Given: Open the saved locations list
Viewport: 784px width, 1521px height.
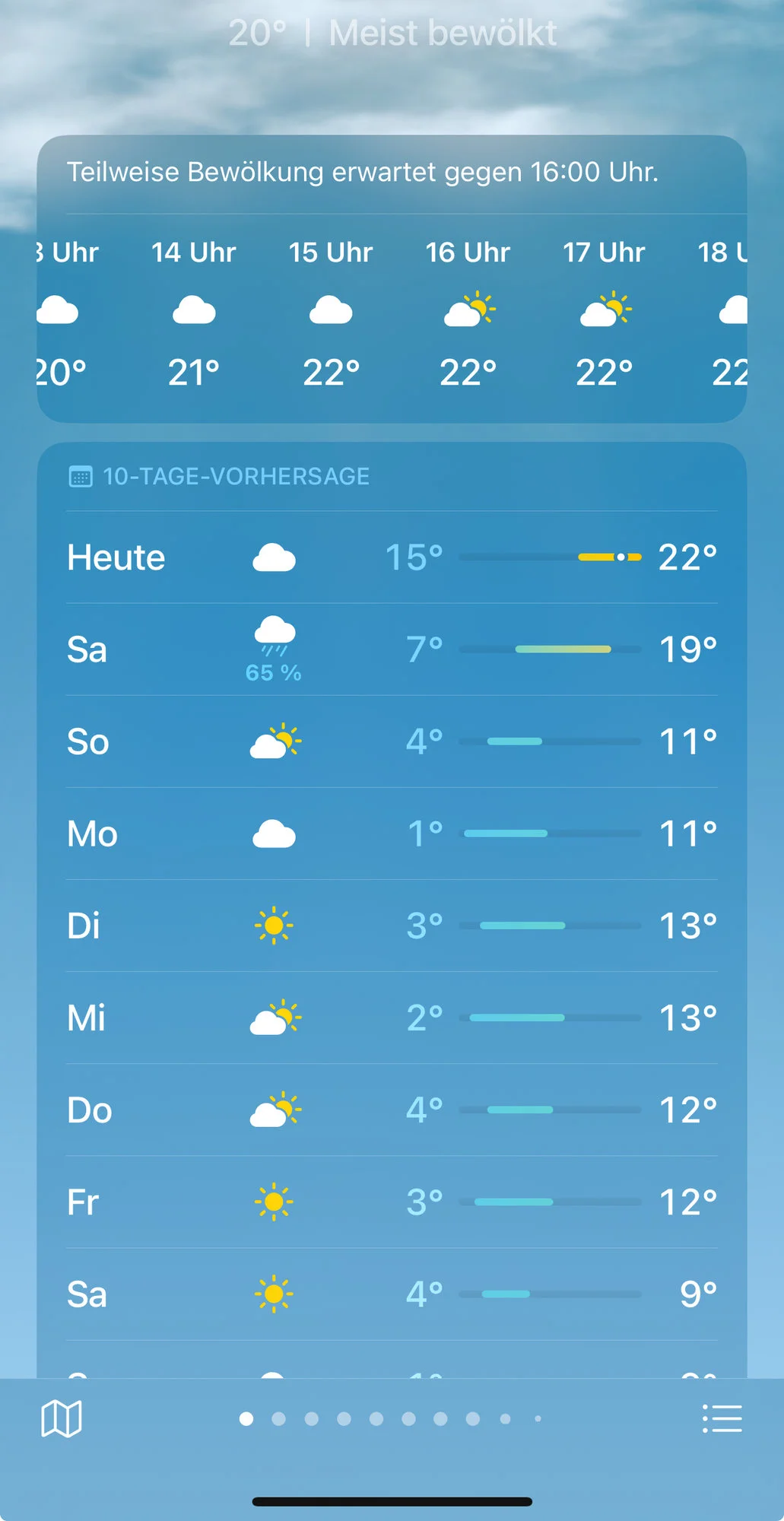Looking at the screenshot, I should (x=722, y=1419).
